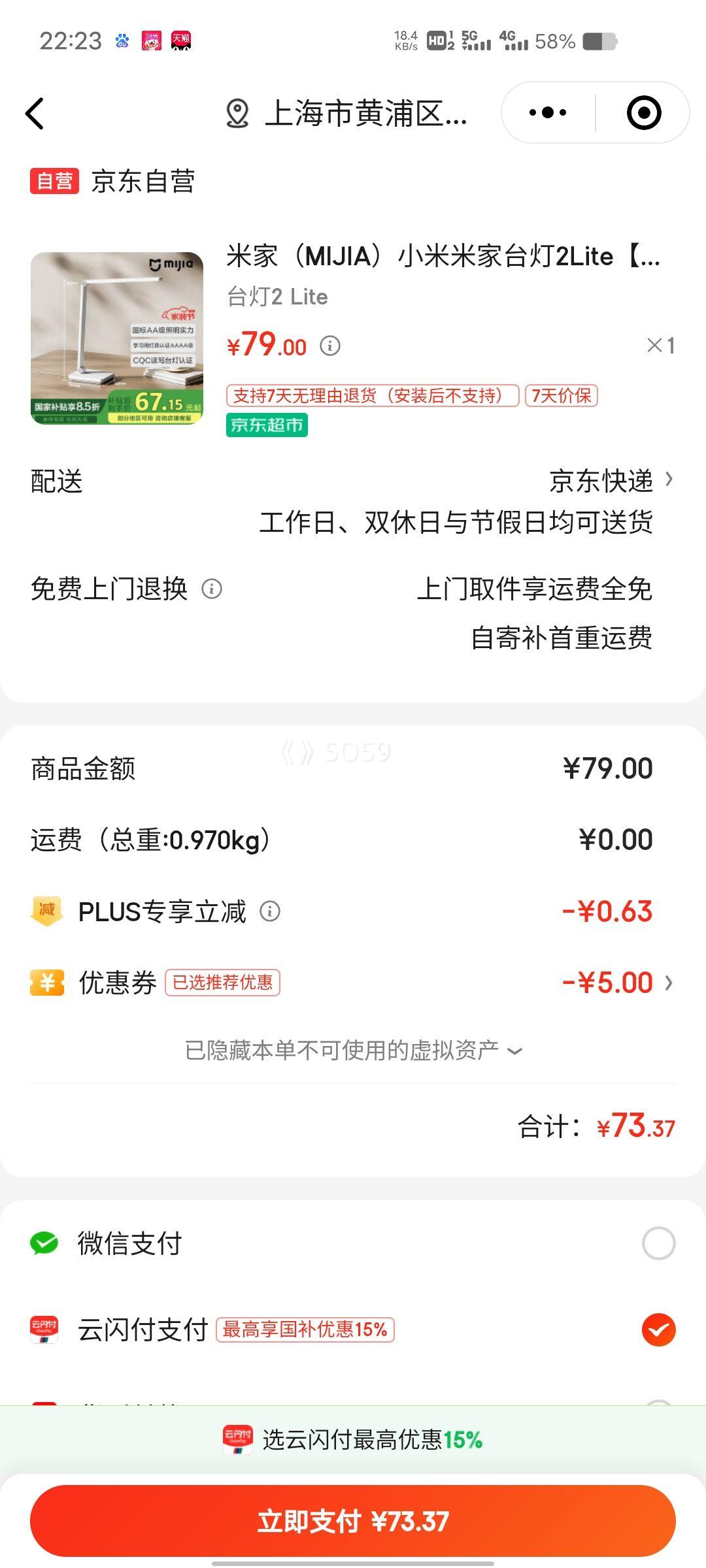The image size is (706, 1568).
Task: Expand 已隐藏本单不可使用的虚拟资产
Action: pyautogui.click(x=353, y=1051)
